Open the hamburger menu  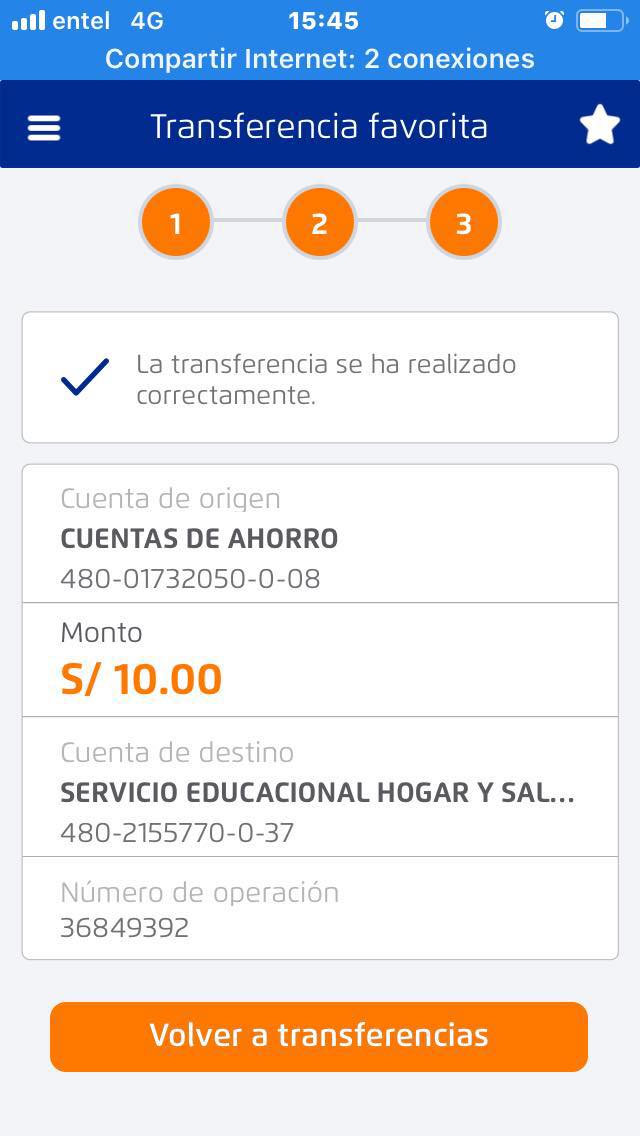pyautogui.click(x=44, y=128)
